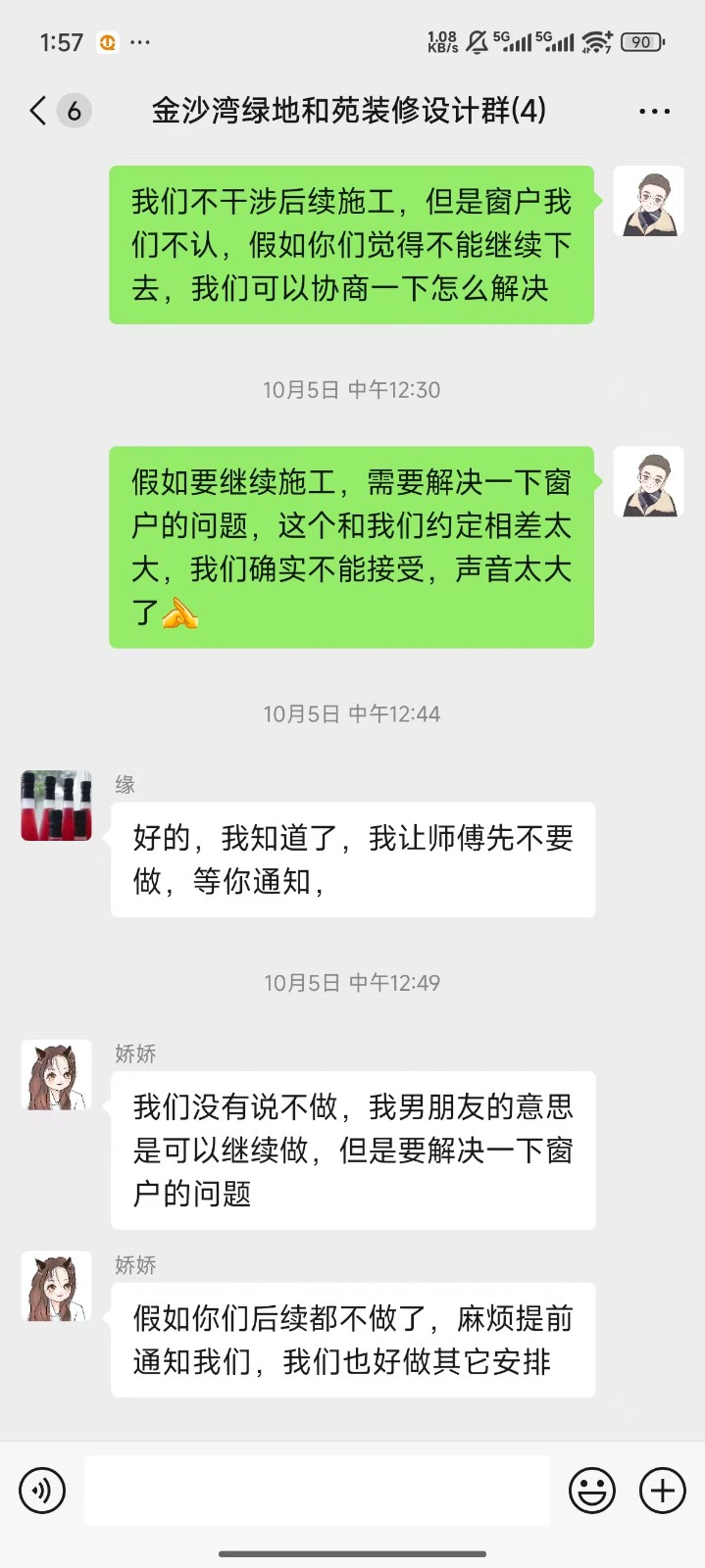Go back to the chat list
The height and width of the screenshot is (1568, 705).
click(x=39, y=111)
